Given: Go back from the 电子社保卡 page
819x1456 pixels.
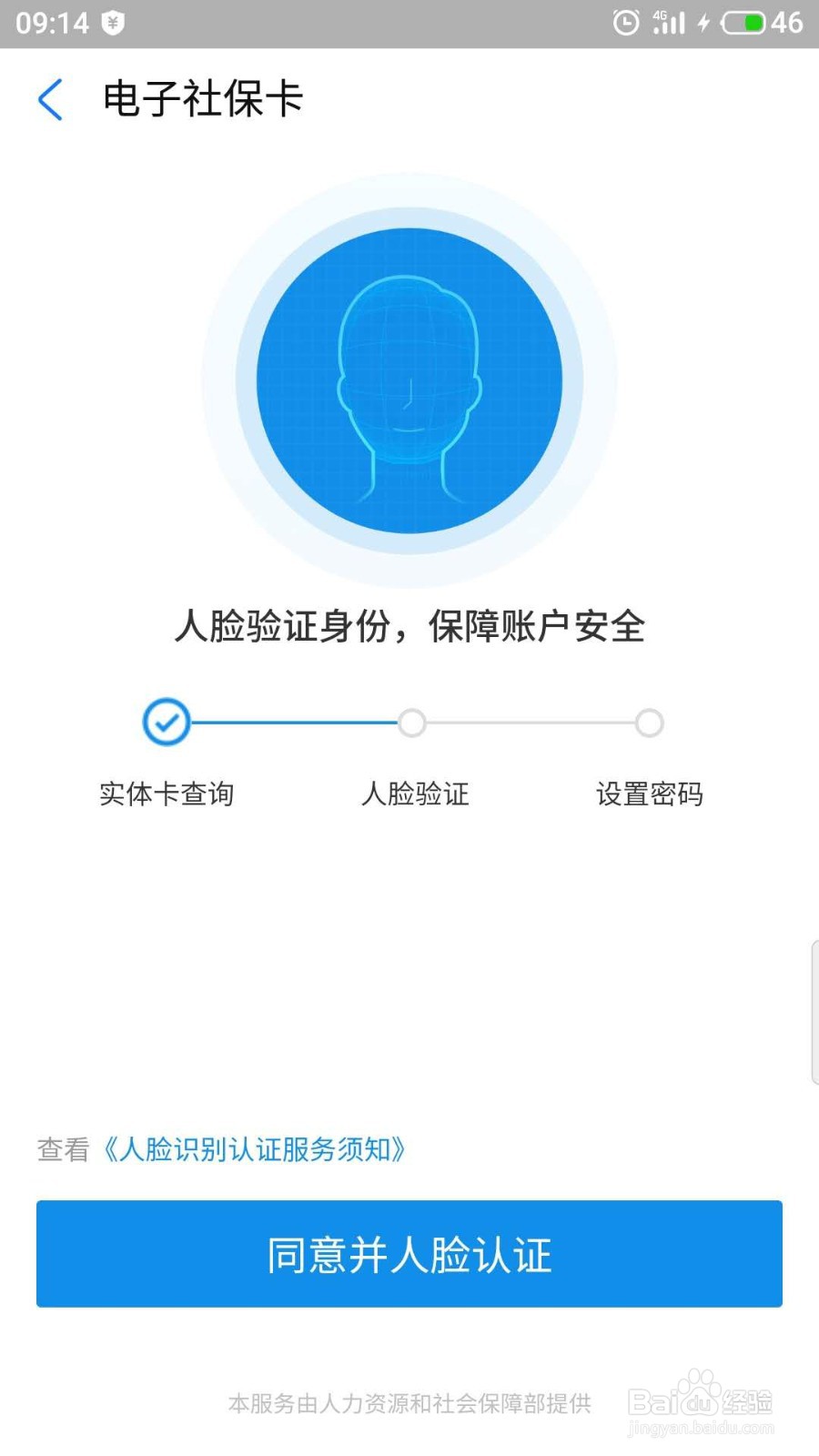Looking at the screenshot, I should (51, 99).
